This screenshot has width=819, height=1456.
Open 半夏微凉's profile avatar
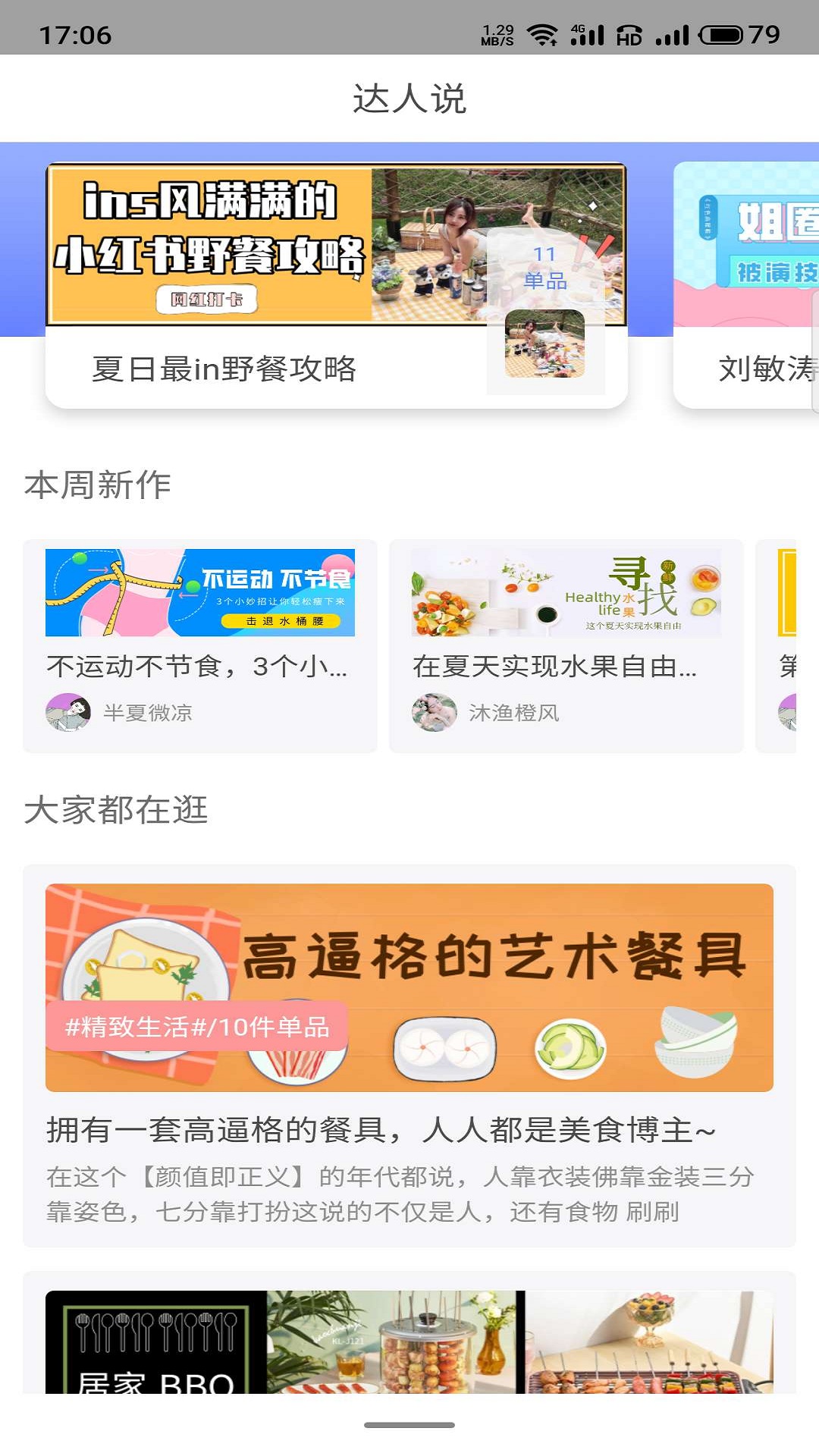pyautogui.click(x=68, y=711)
